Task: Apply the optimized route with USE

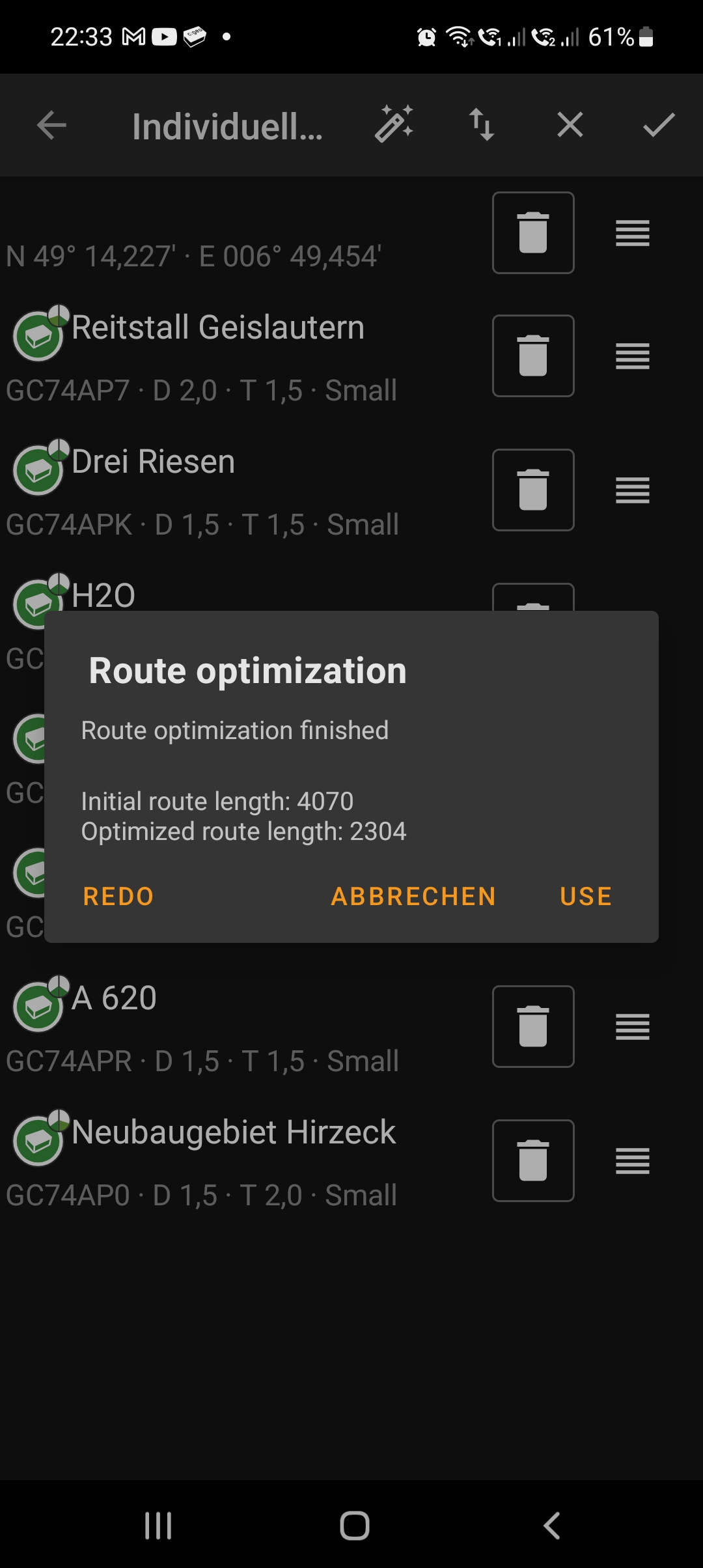Action: tap(585, 896)
